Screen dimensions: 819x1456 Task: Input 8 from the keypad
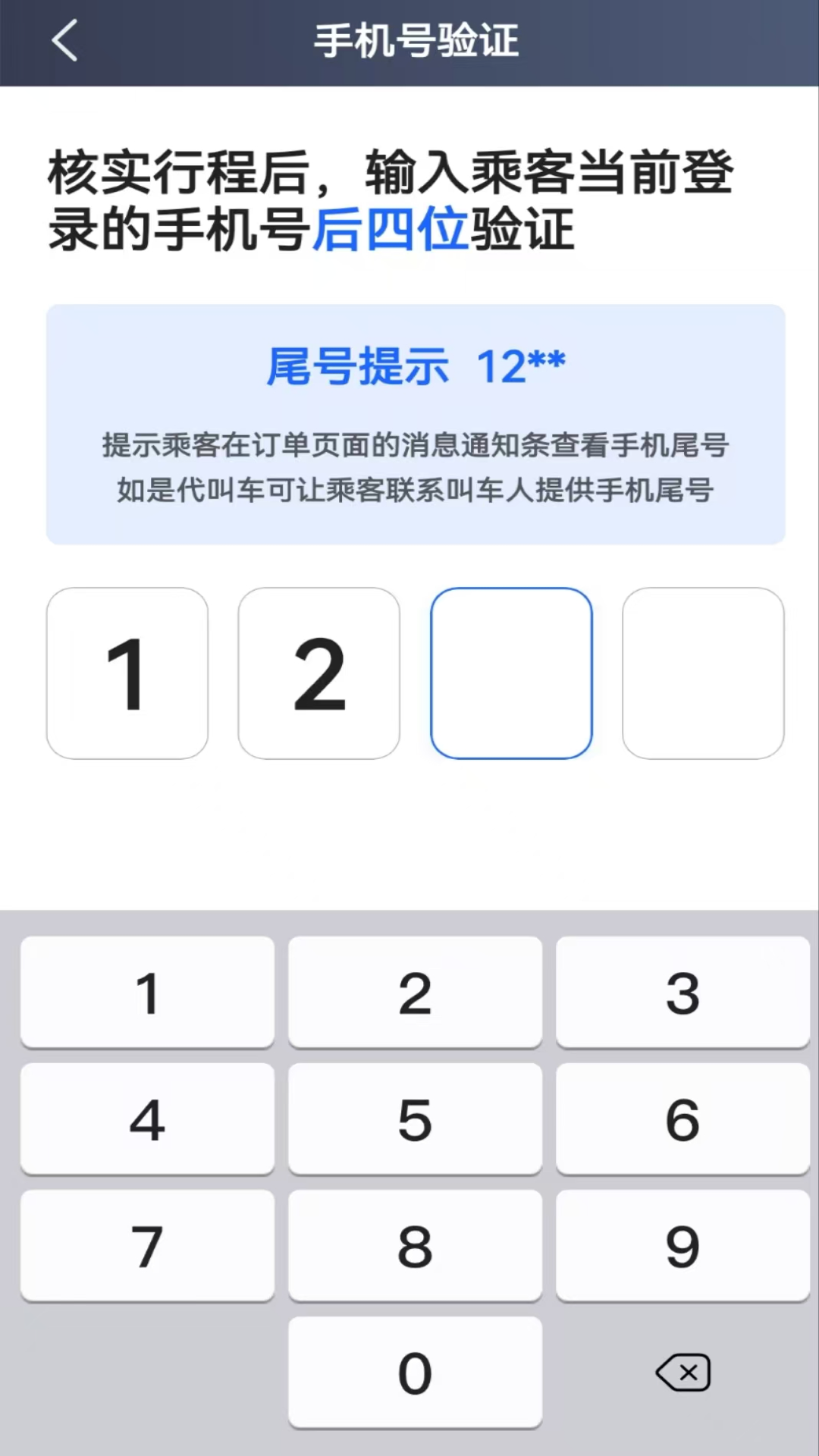pos(415,1246)
